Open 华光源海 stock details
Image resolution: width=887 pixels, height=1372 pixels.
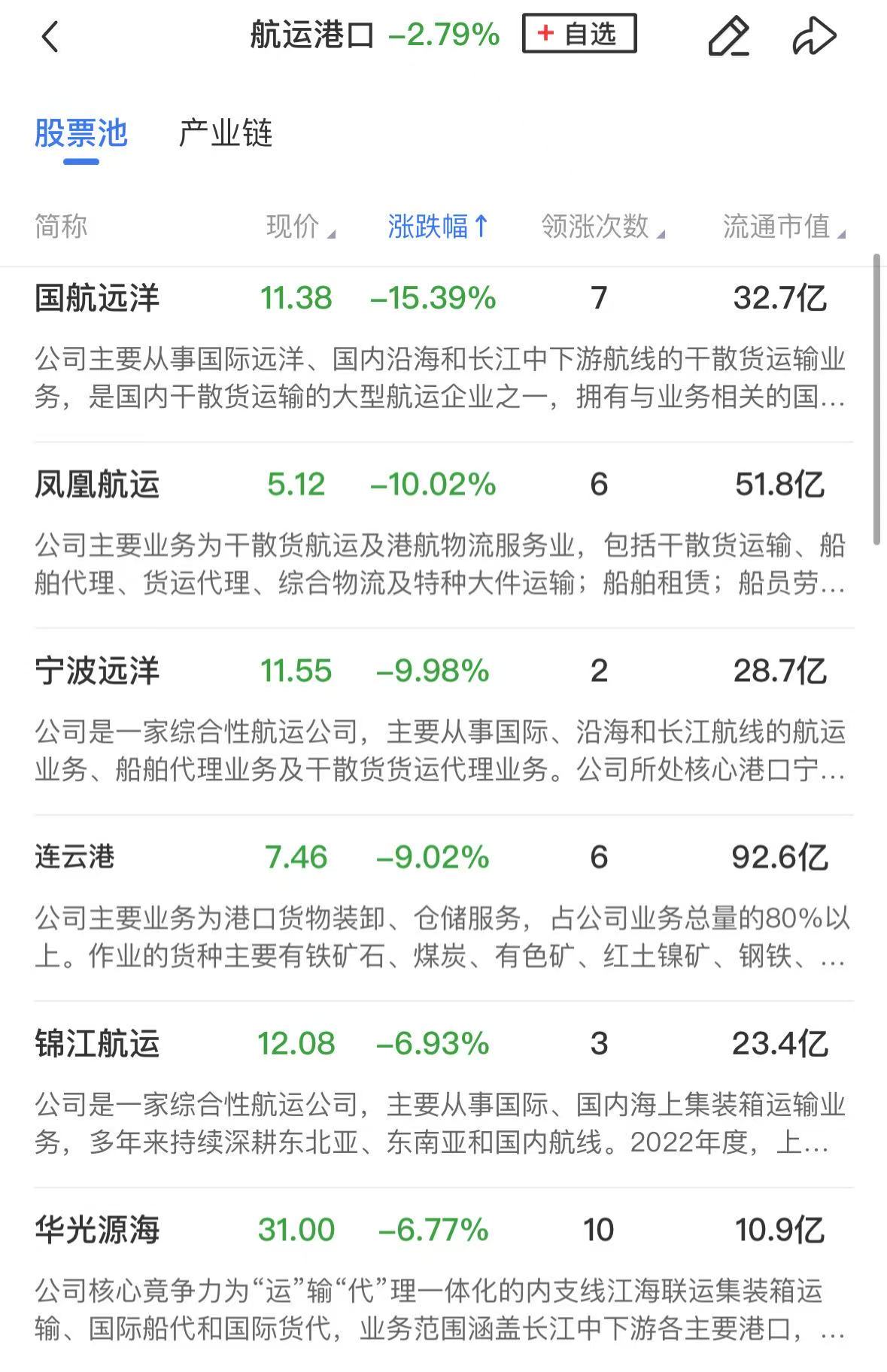97,1231
